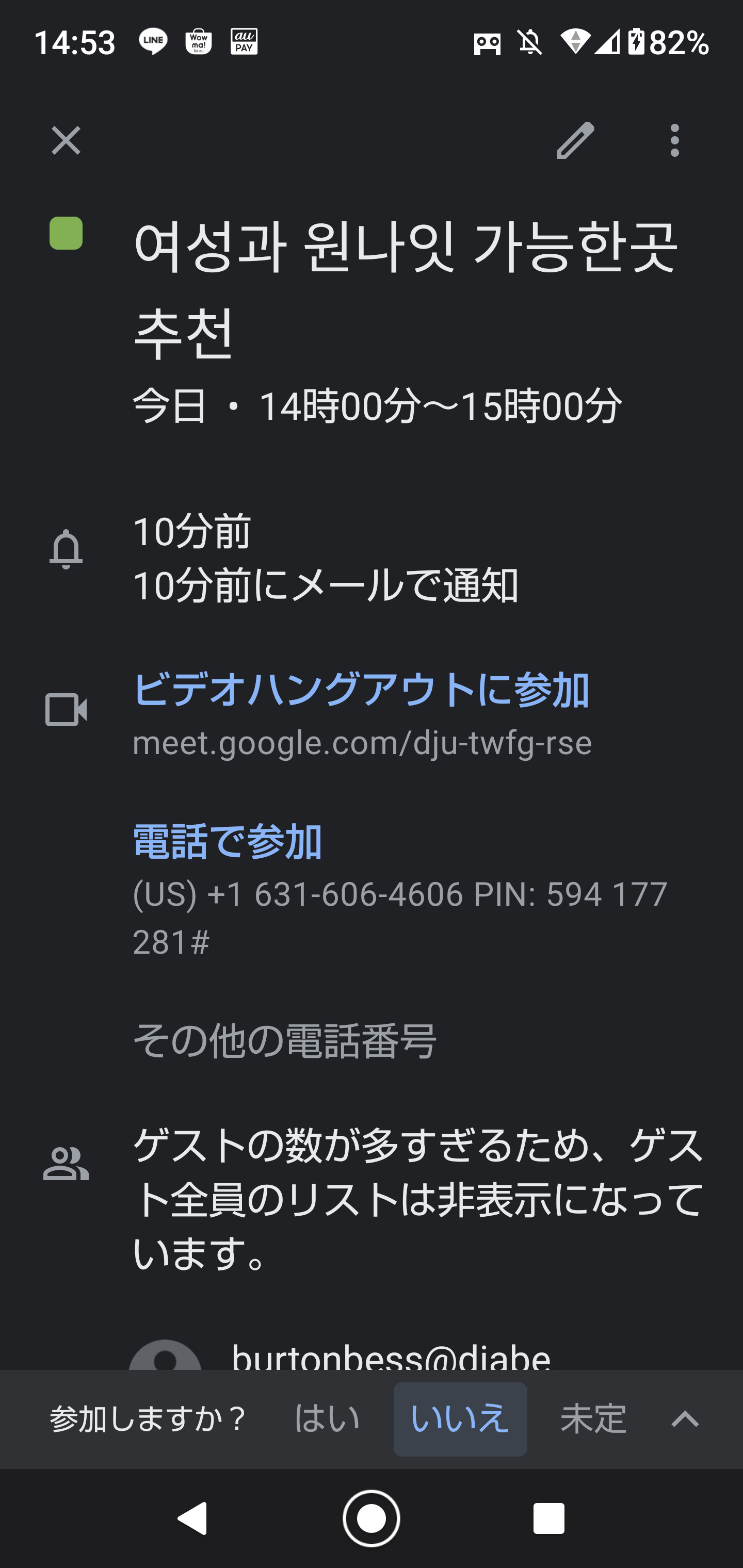
Task: Show other phone numbers (その他の電話番号)
Action: pyautogui.click(x=284, y=1041)
